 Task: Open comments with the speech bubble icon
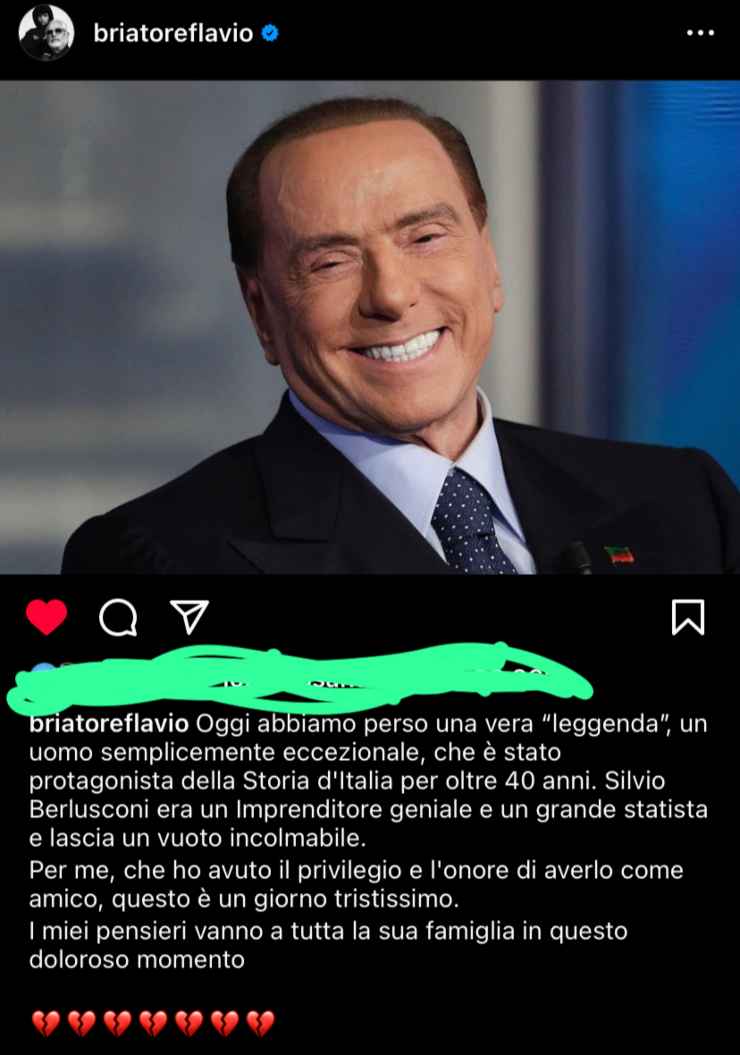(118, 618)
